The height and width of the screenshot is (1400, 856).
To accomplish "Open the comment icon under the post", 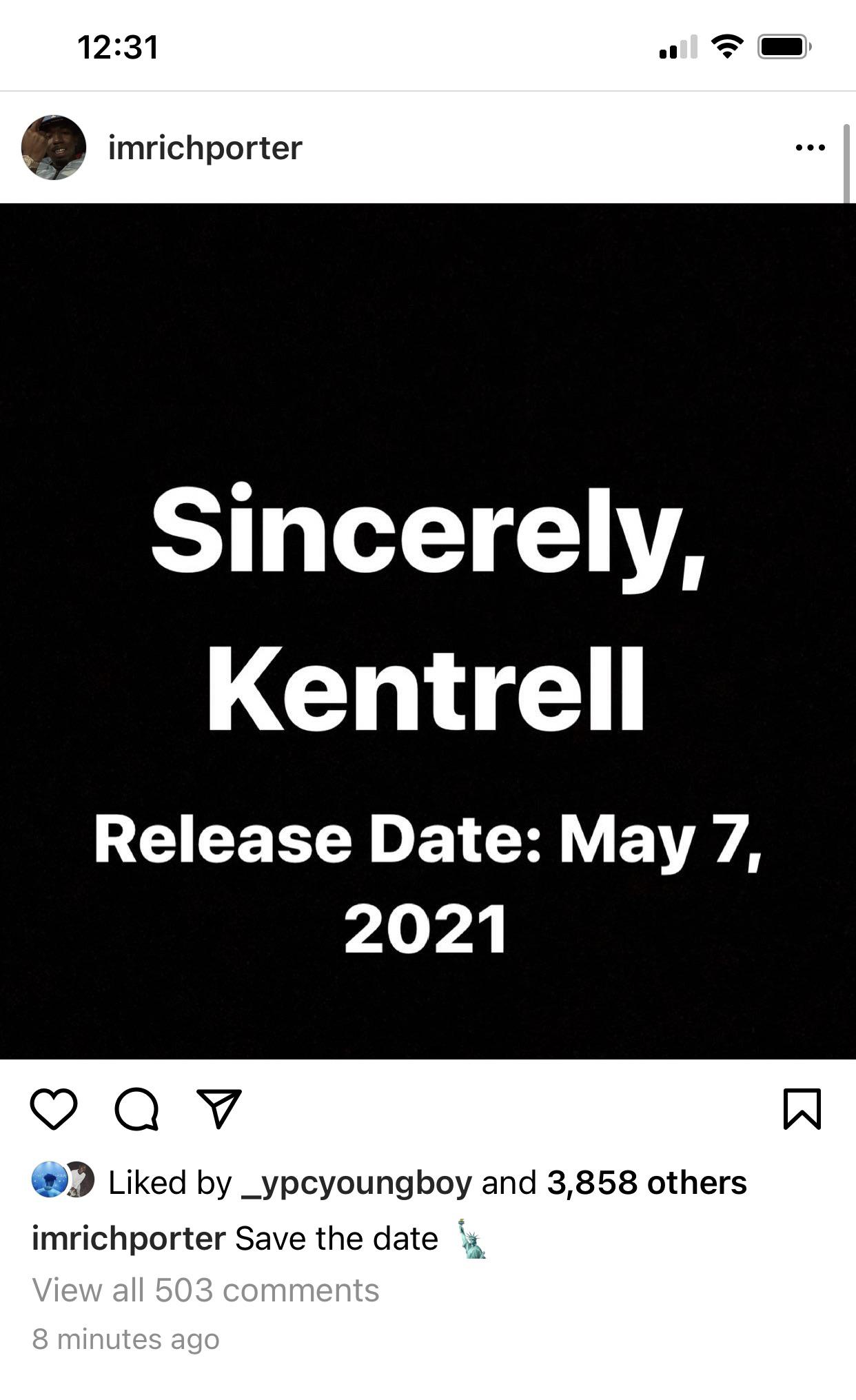I will click(x=136, y=1109).
